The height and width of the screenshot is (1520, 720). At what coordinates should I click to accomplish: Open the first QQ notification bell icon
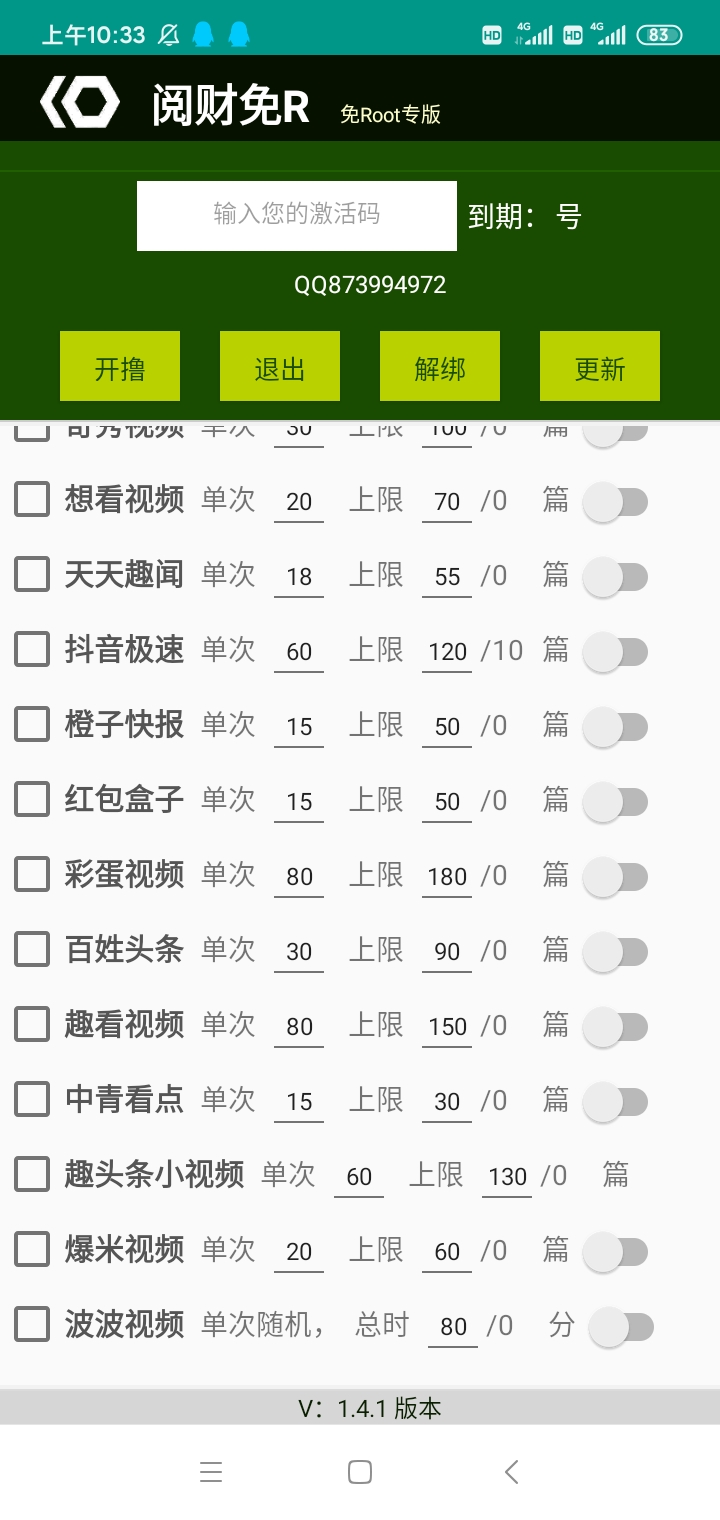(205, 32)
